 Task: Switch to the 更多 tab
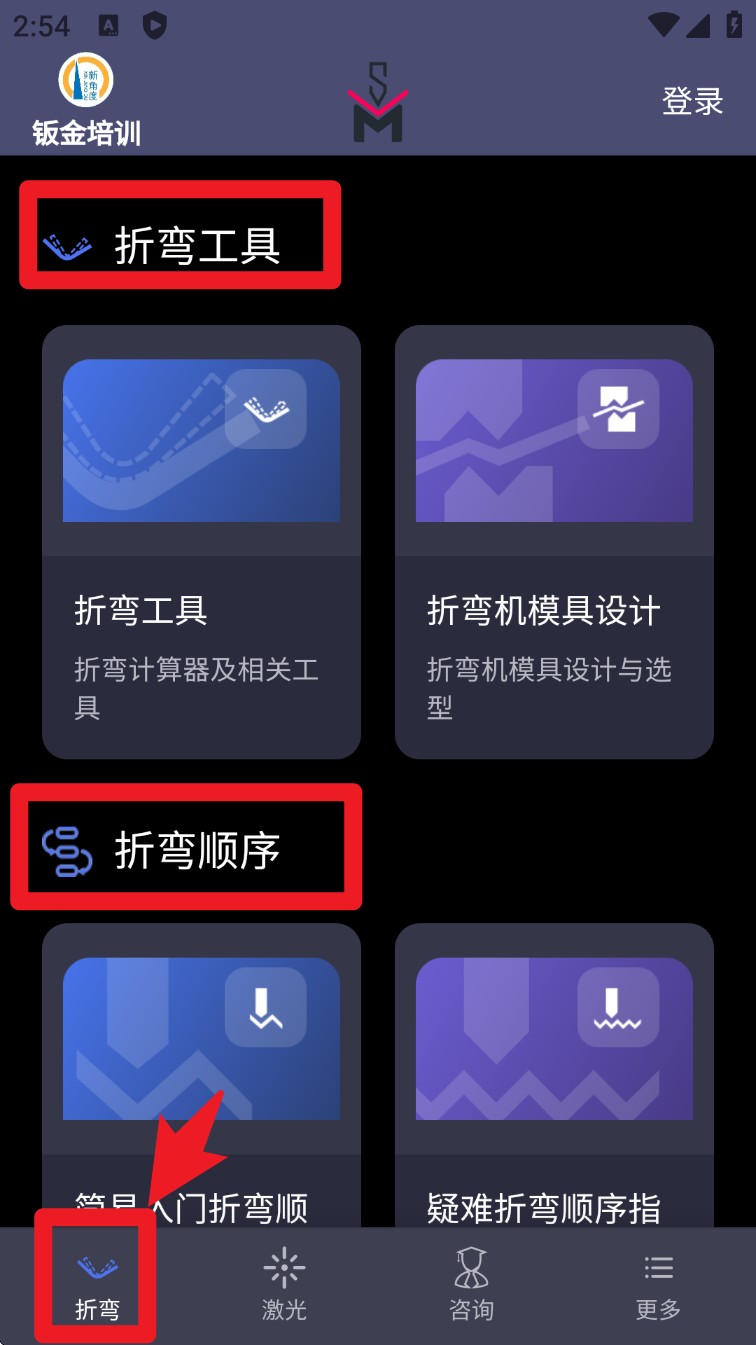click(x=658, y=1287)
